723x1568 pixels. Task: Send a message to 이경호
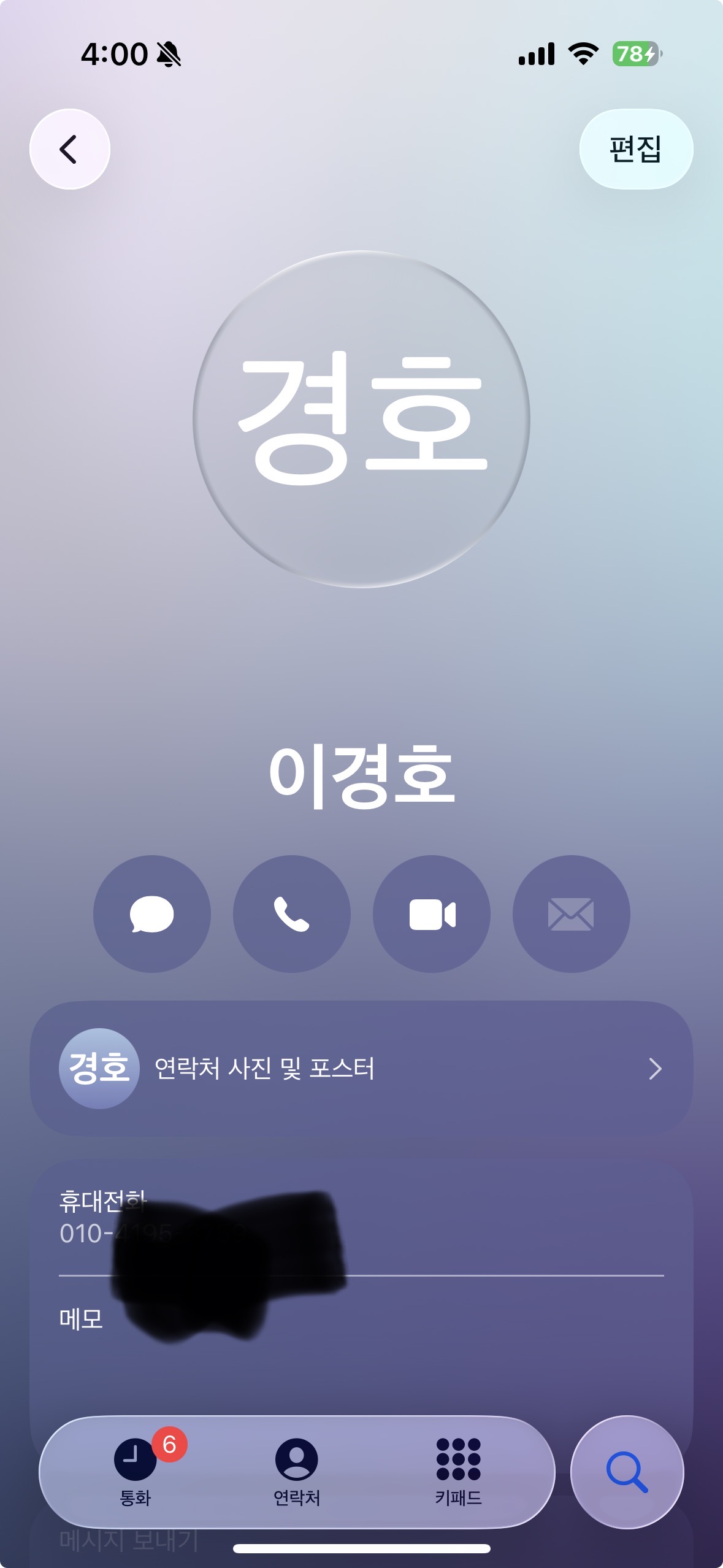[x=151, y=913]
